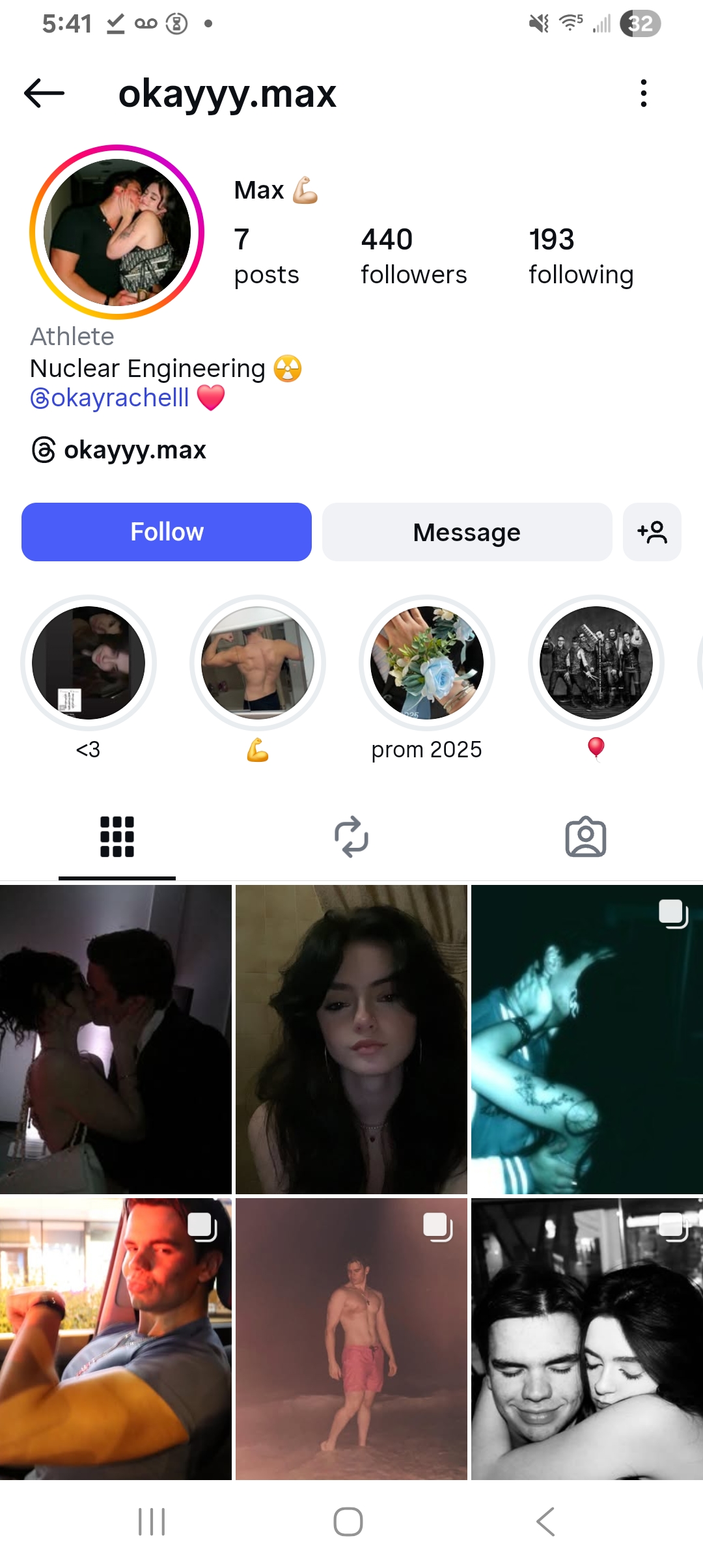Send a message to Max
The image size is (703, 1568).
coord(467,532)
